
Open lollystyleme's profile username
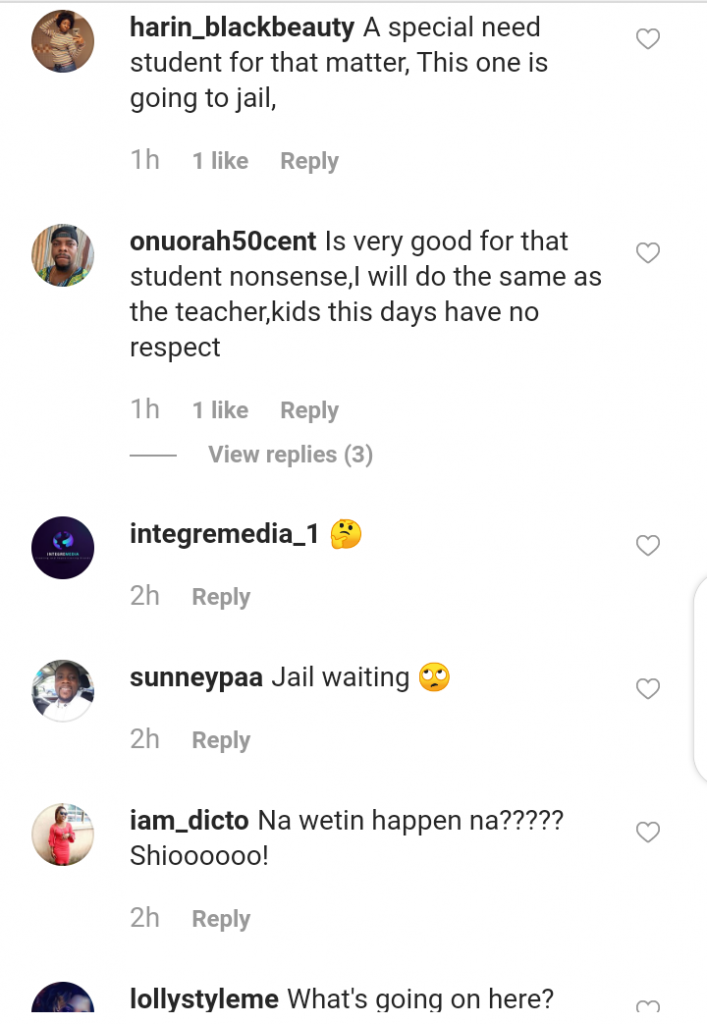click(x=204, y=998)
